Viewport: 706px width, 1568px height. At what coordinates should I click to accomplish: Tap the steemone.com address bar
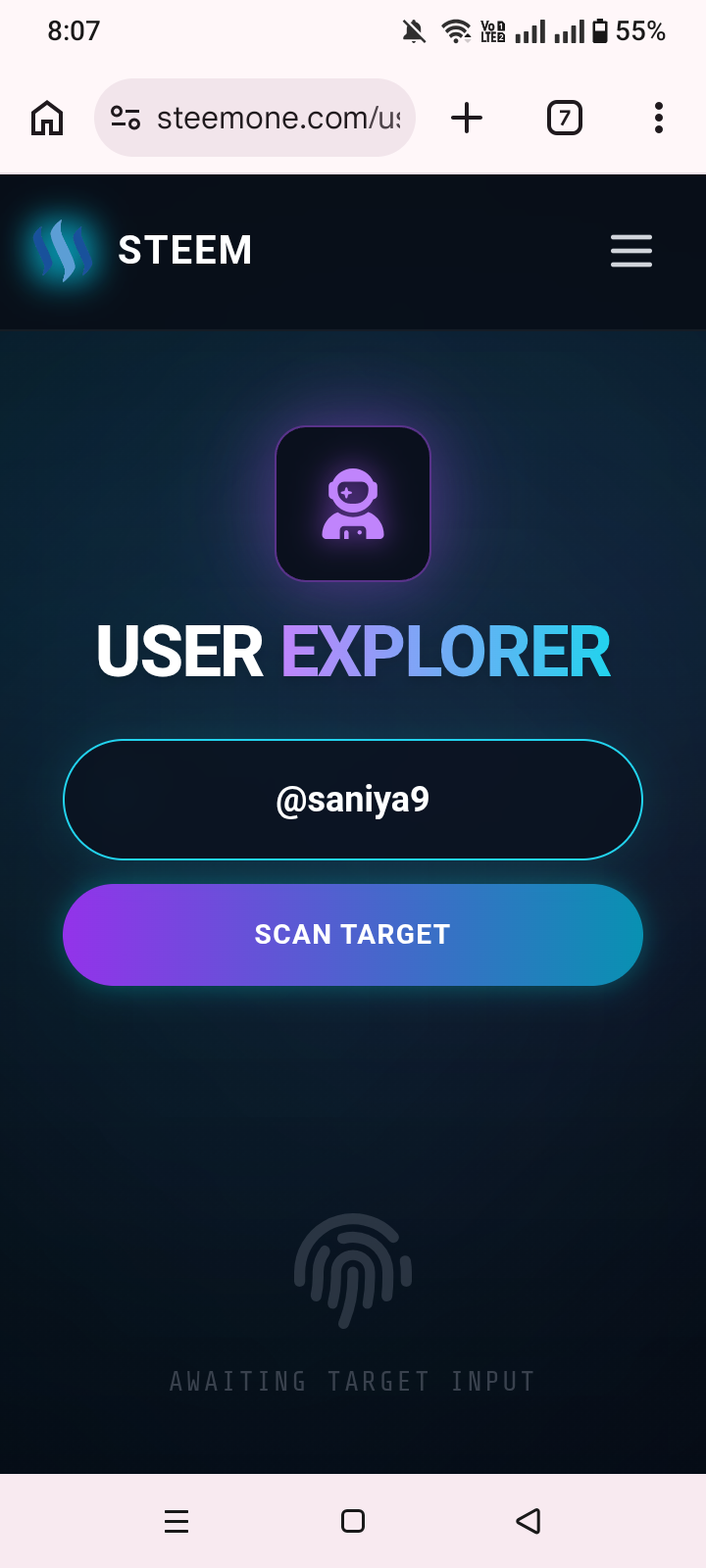pos(278,118)
